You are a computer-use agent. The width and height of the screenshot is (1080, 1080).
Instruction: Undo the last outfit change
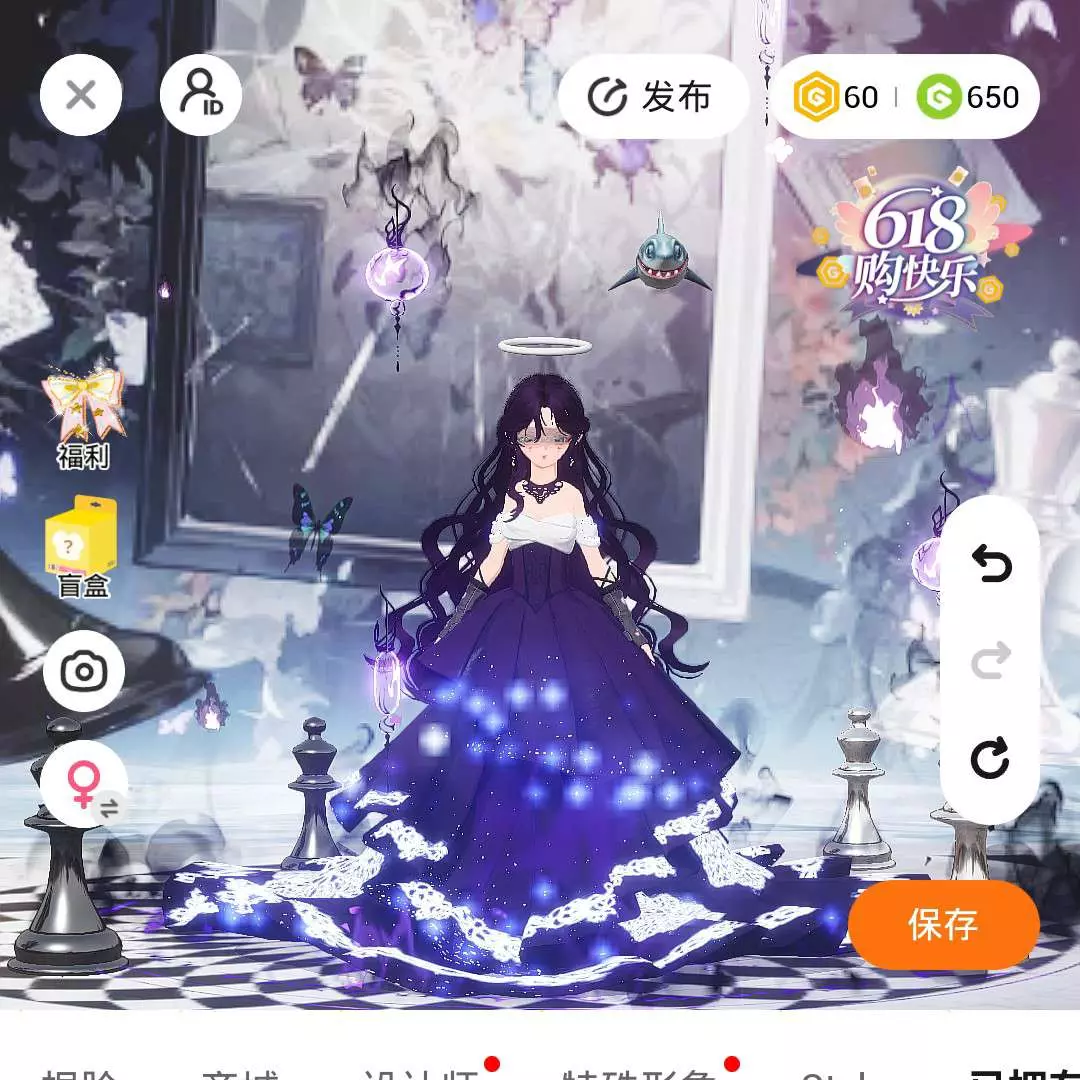click(991, 565)
